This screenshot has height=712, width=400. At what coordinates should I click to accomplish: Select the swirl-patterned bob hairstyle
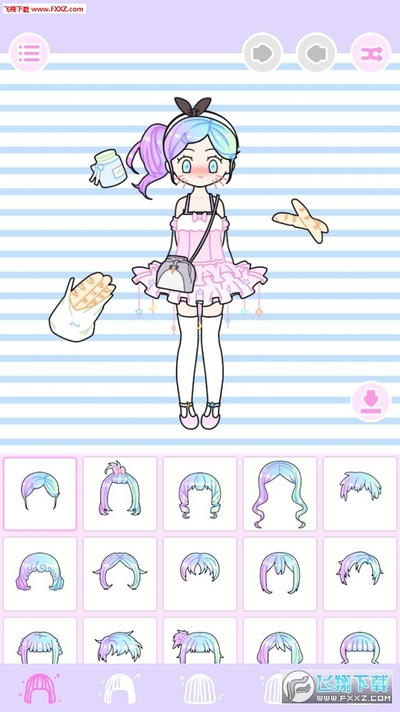(40, 574)
